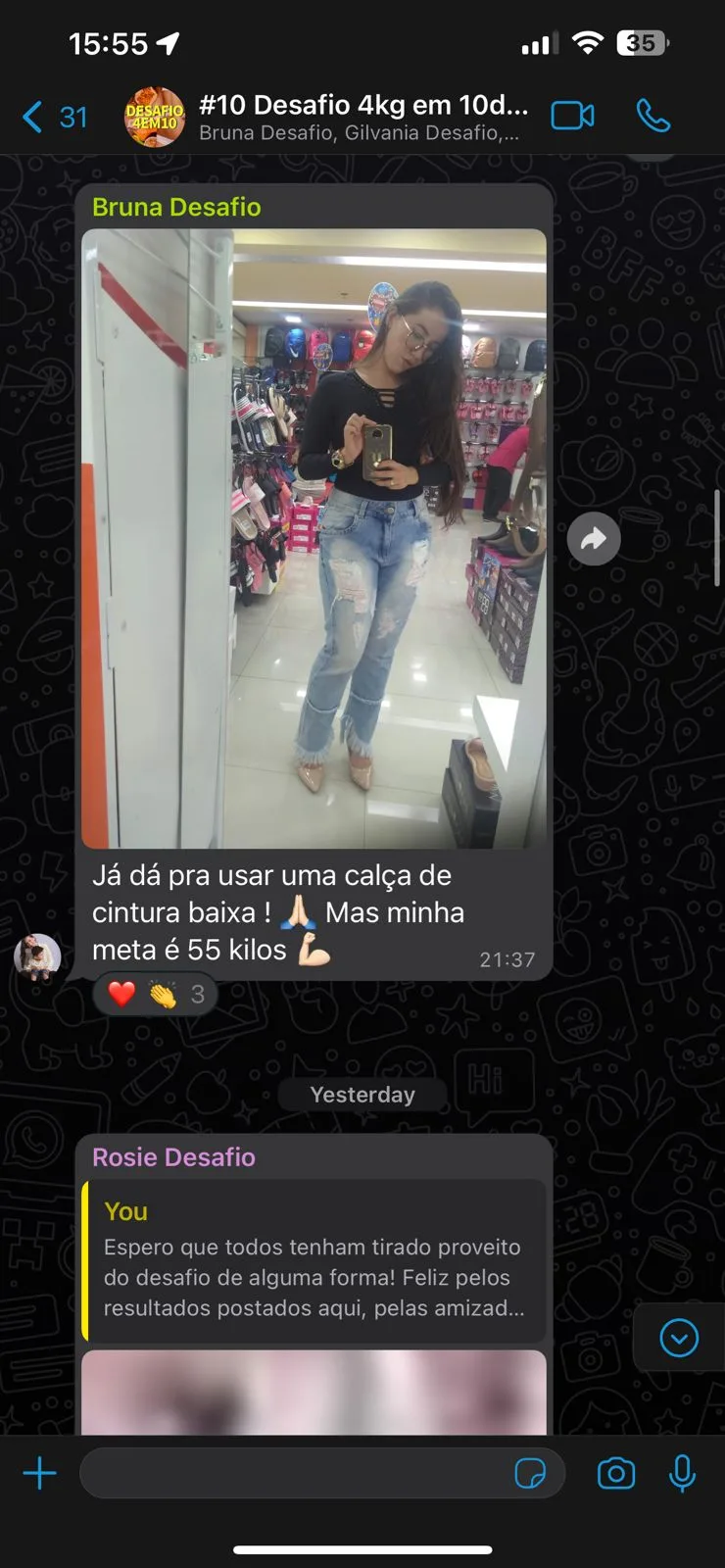Jump to the quoted 'You' message
Image resolution: width=725 pixels, height=1568 pixels.
(x=314, y=1260)
